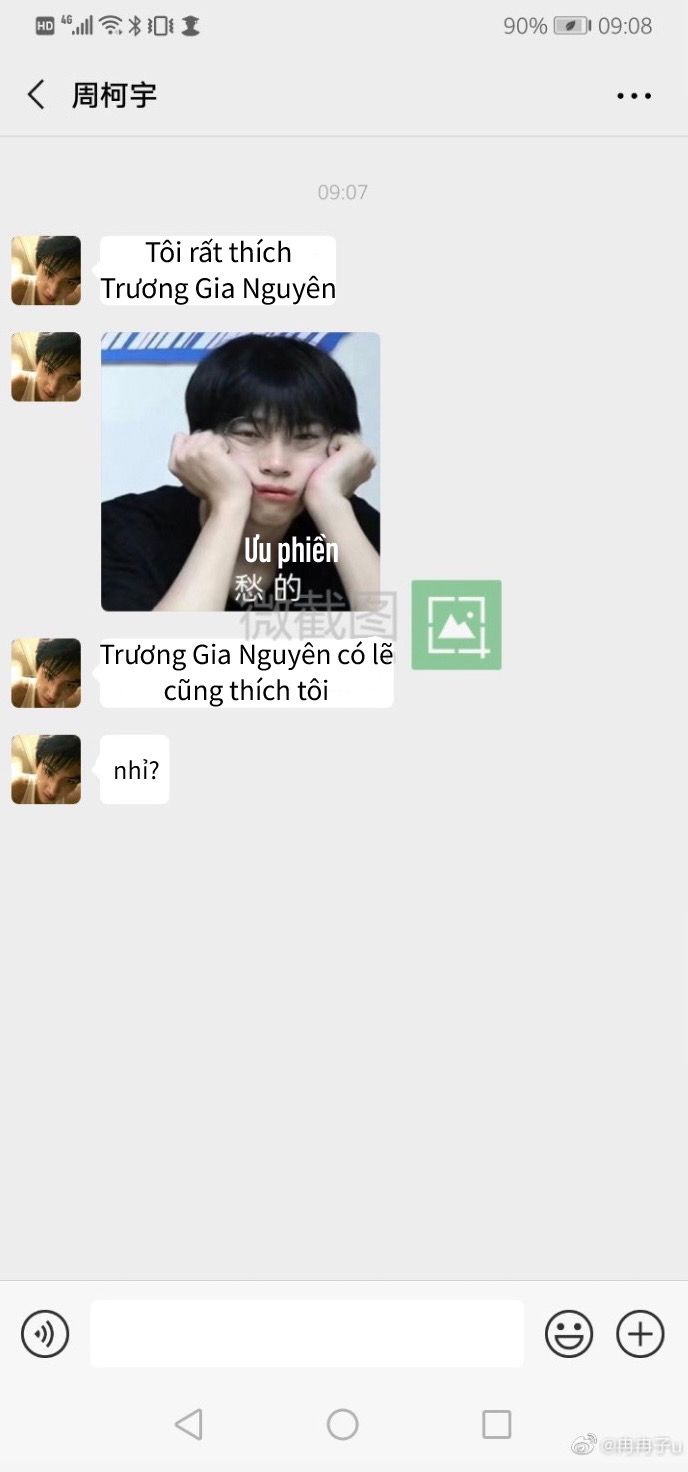Image resolution: width=688 pixels, height=1472 pixels.
Task: Open the emoji sticker picker
Action: [x=569, y=1333]
